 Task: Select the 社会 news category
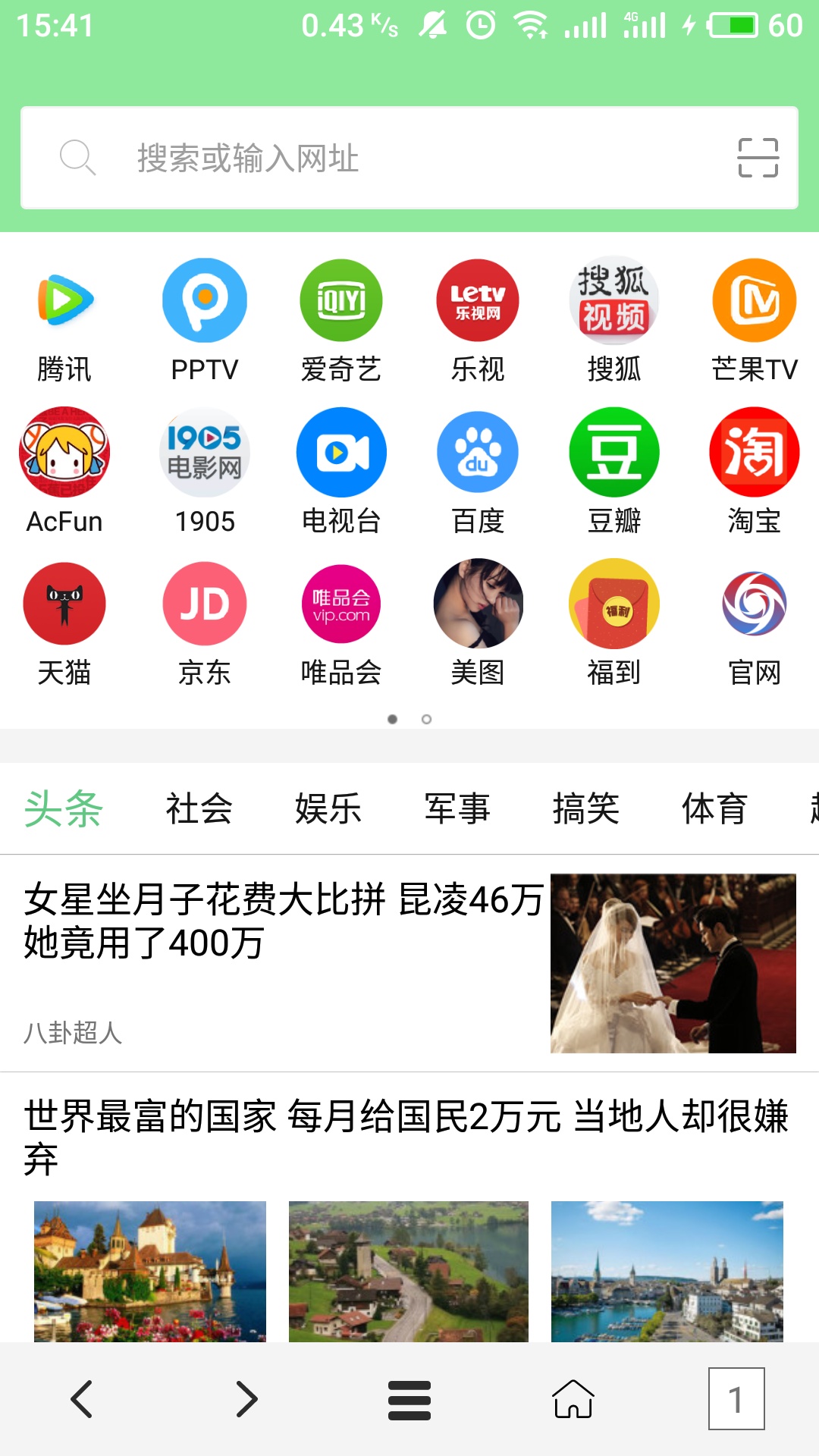(x=199, y=808)
